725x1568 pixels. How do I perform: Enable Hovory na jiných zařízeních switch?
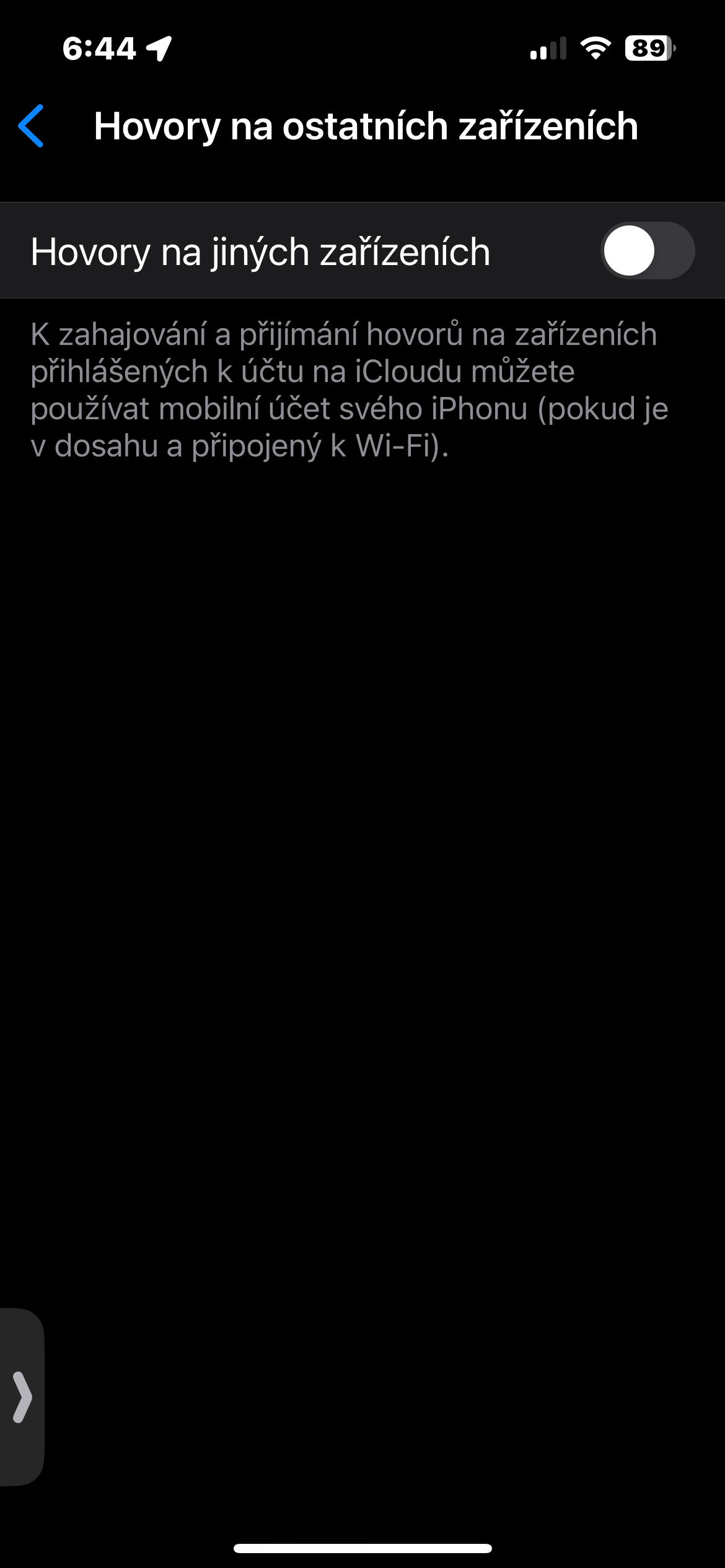point(647,251)
